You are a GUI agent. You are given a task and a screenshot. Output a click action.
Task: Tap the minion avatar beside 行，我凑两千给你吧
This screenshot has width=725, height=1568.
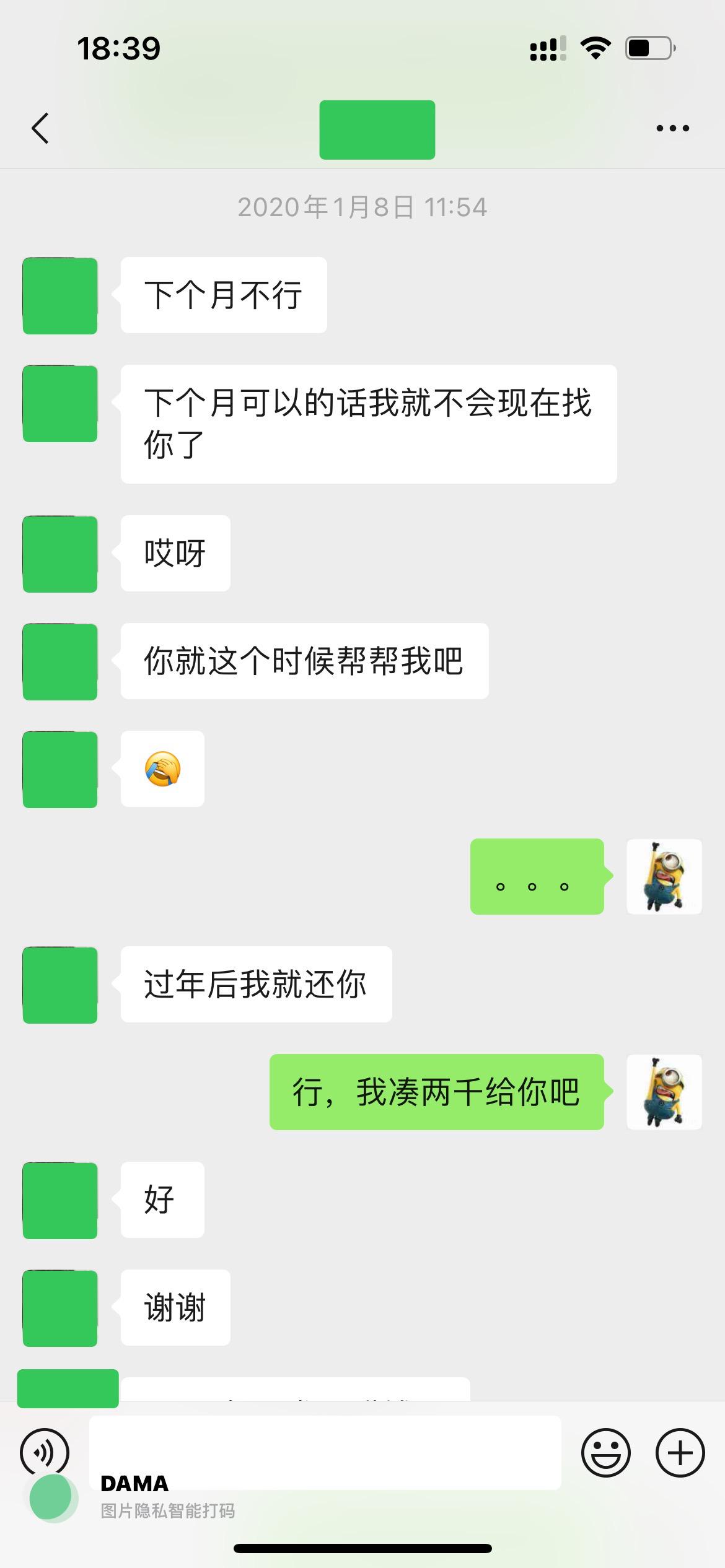click(664, 1092)
